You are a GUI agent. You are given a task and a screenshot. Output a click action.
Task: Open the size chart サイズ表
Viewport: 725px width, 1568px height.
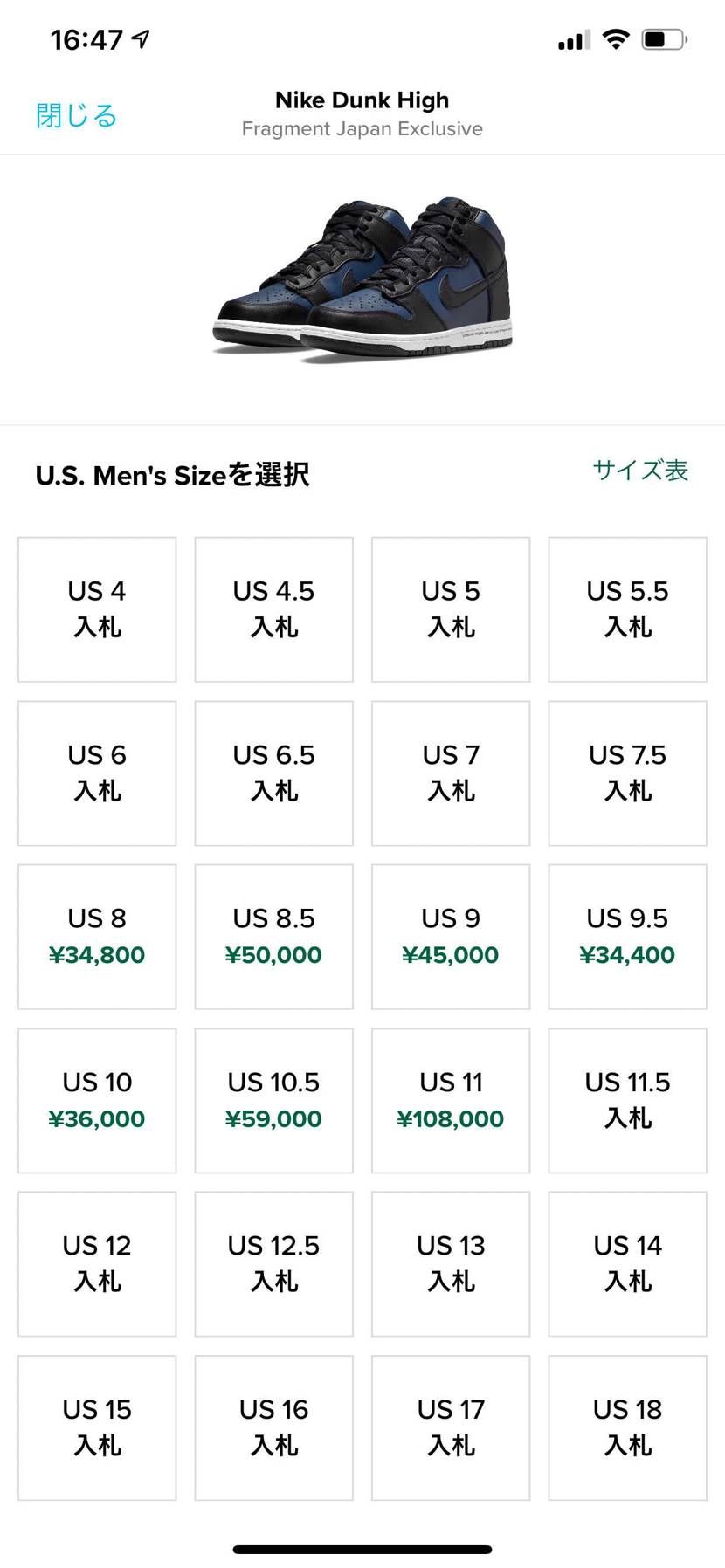coord(640,470)
